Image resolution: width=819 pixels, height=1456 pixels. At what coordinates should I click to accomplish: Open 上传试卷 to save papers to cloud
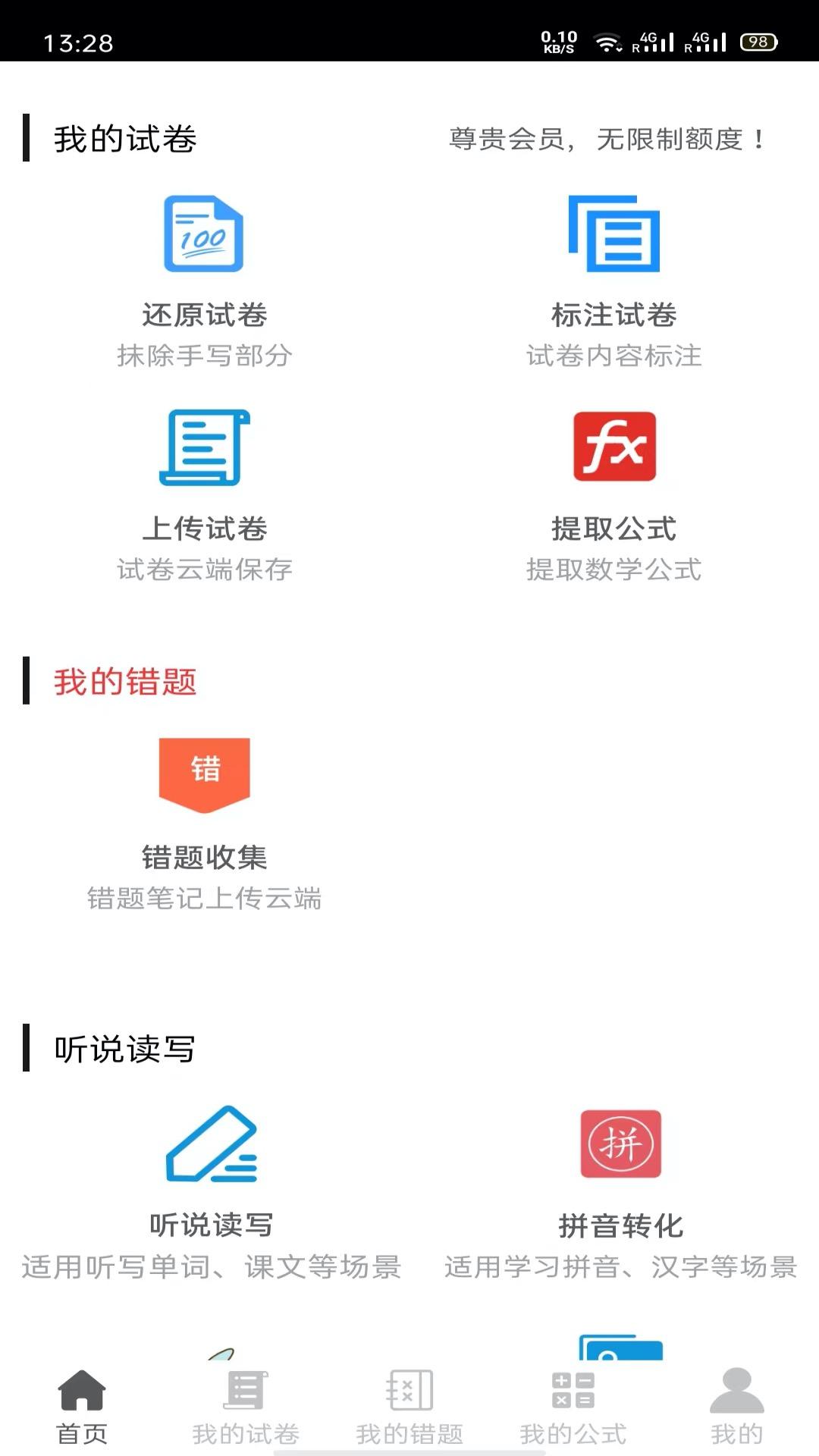click(205, 447)
